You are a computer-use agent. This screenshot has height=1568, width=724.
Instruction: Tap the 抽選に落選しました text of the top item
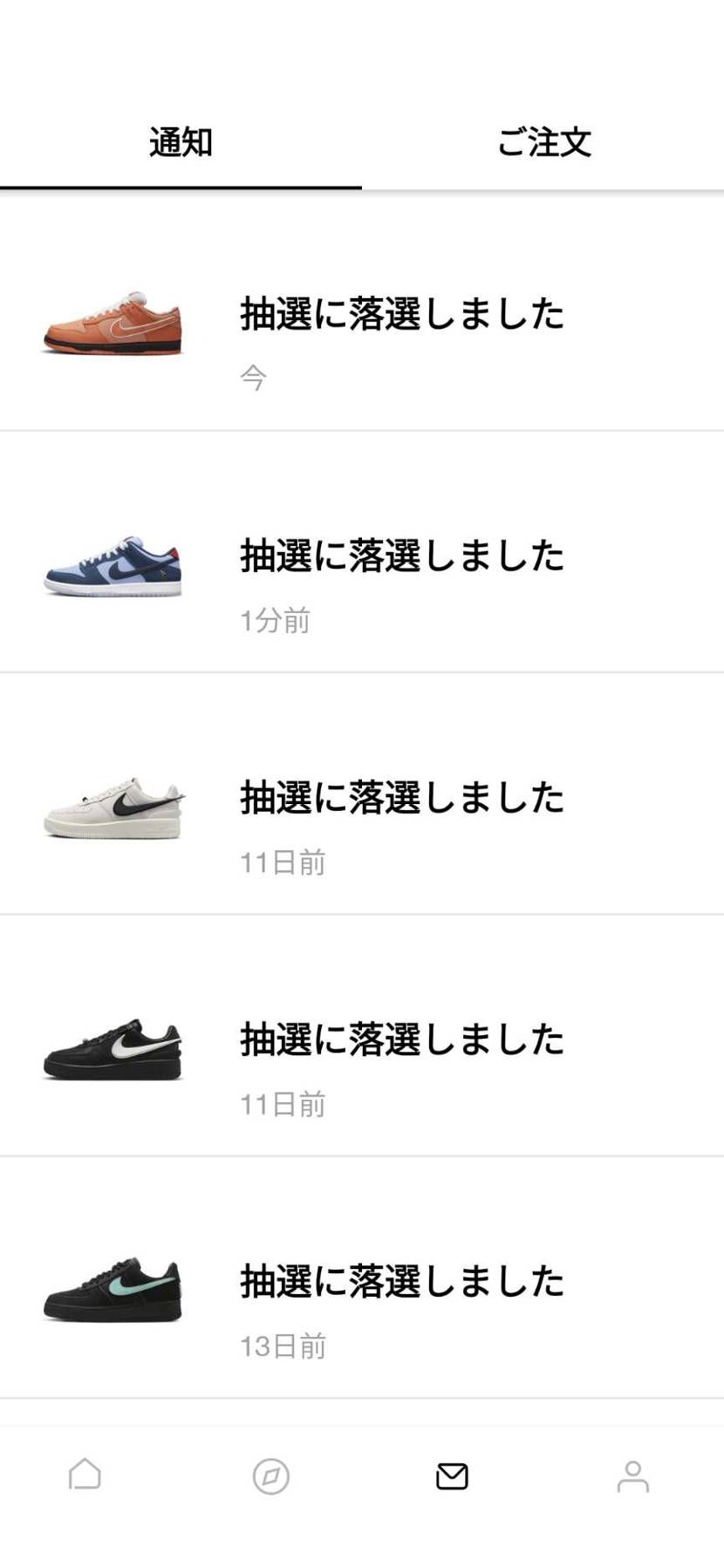(x=401, y=316)
